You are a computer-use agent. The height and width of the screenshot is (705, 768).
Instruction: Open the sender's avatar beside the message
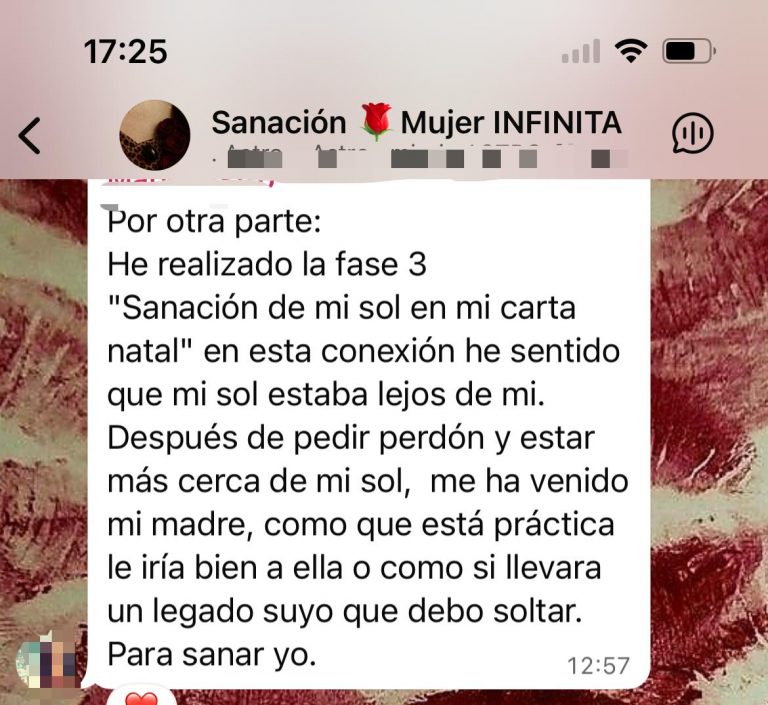45,663
